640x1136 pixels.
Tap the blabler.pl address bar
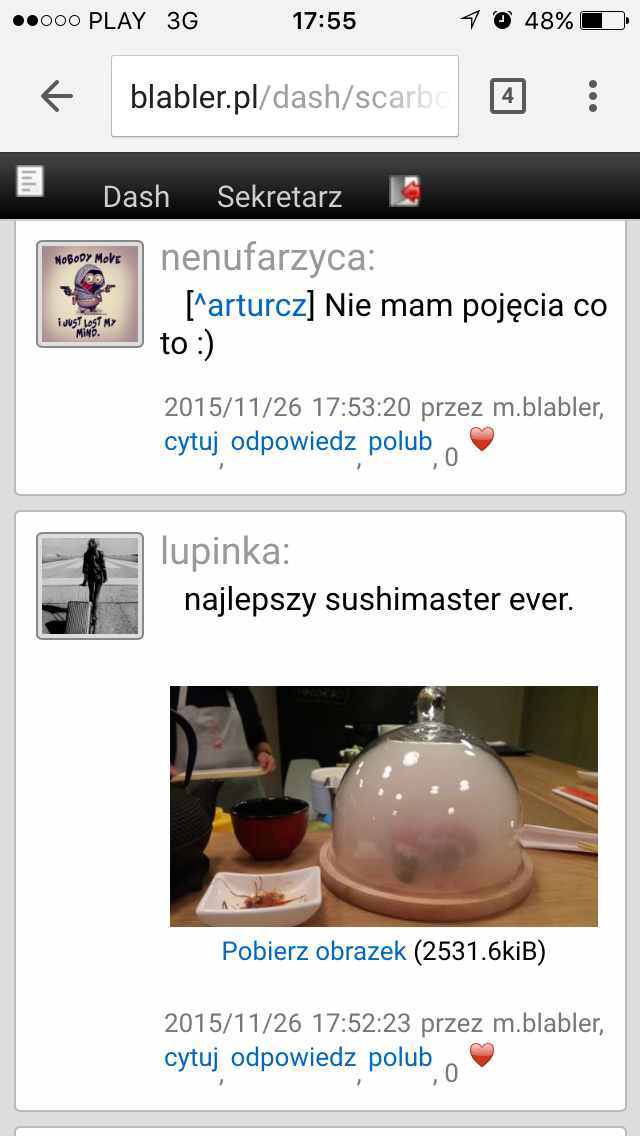tap(284, 96)
